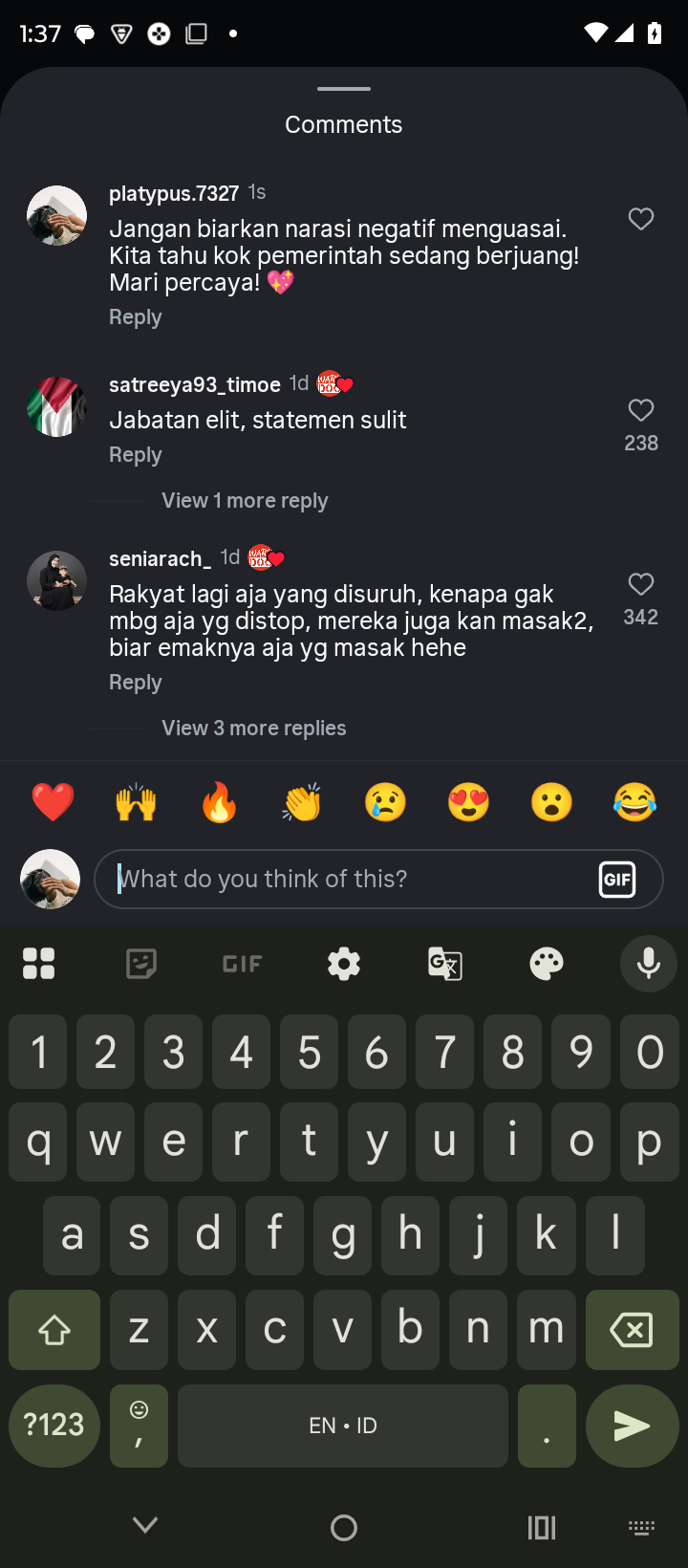Image resolution: width=688 pixels, height=1568 pixels.
Task: Open the GIF picker in comment box
Action: (x=617, y=879)
